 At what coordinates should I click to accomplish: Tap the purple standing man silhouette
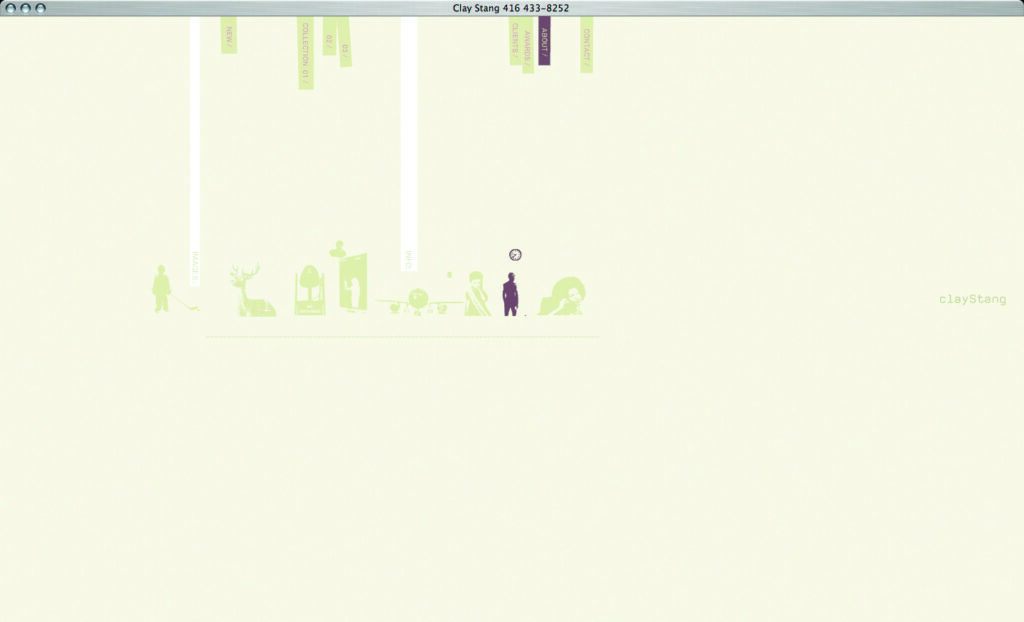click(510, 296)
